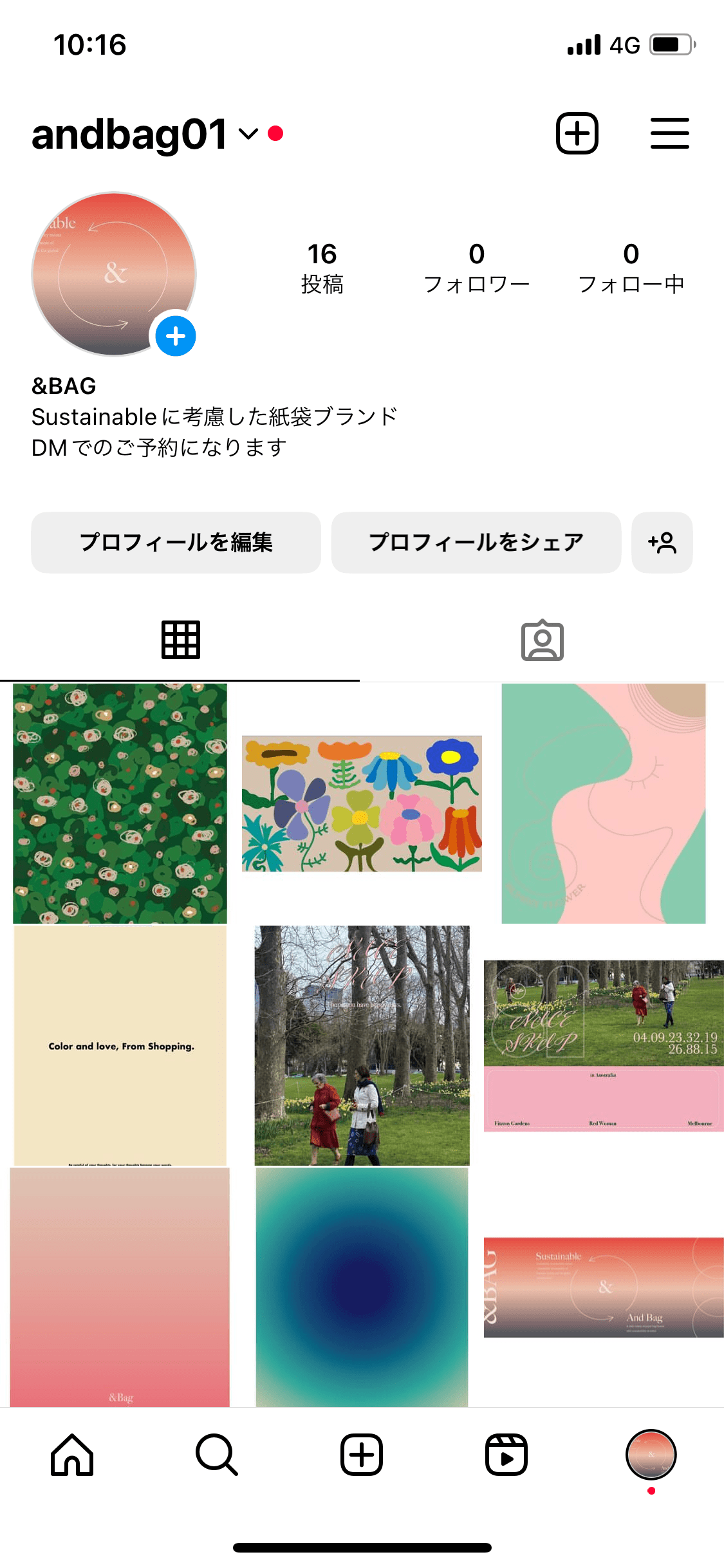The height and width of the screenshot is (1568, 724).
Task: Open the hamburger menu
Action: pos(669,133)
